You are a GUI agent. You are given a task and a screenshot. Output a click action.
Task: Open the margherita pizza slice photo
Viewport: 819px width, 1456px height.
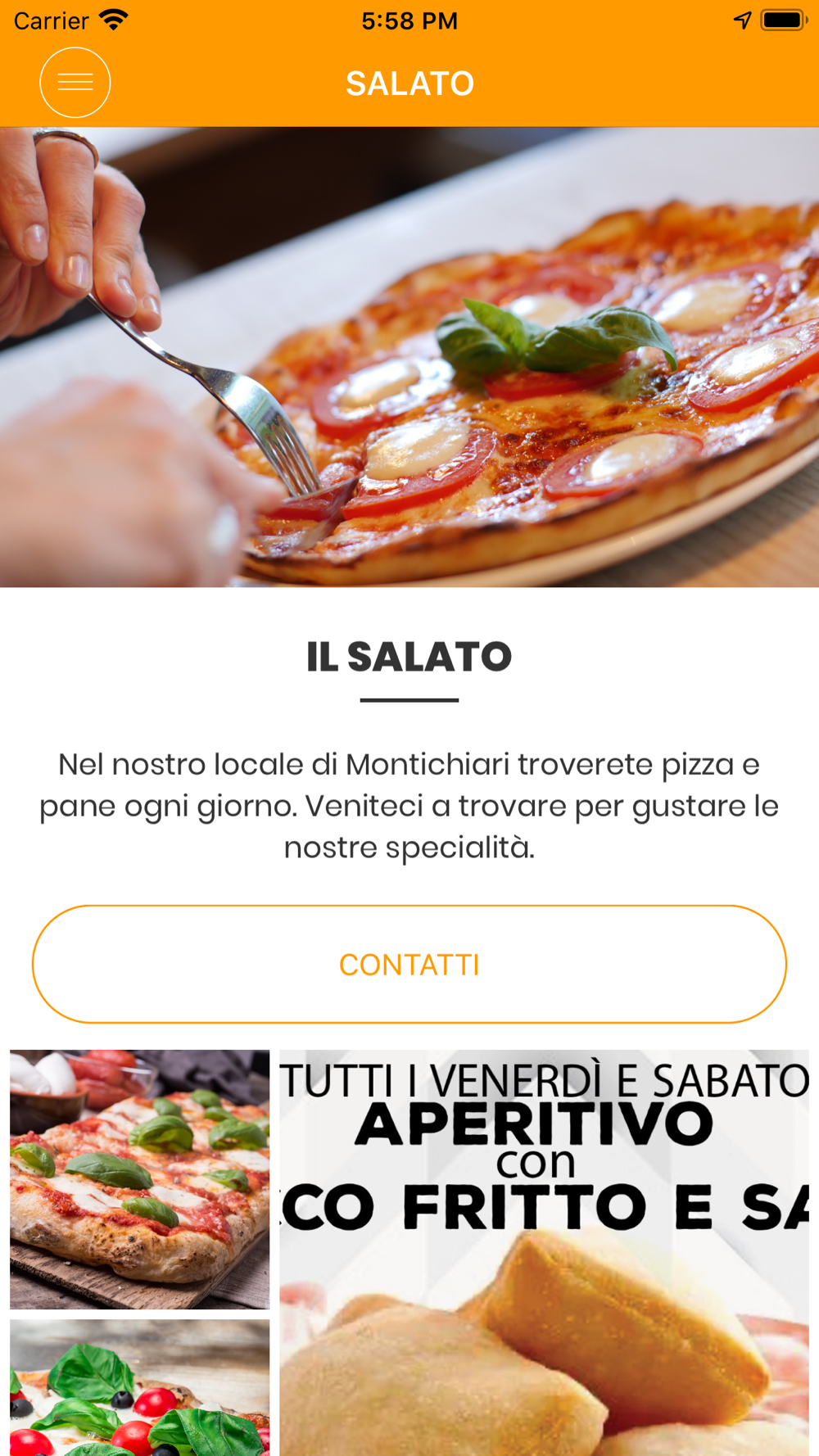tap(139, 1179)
